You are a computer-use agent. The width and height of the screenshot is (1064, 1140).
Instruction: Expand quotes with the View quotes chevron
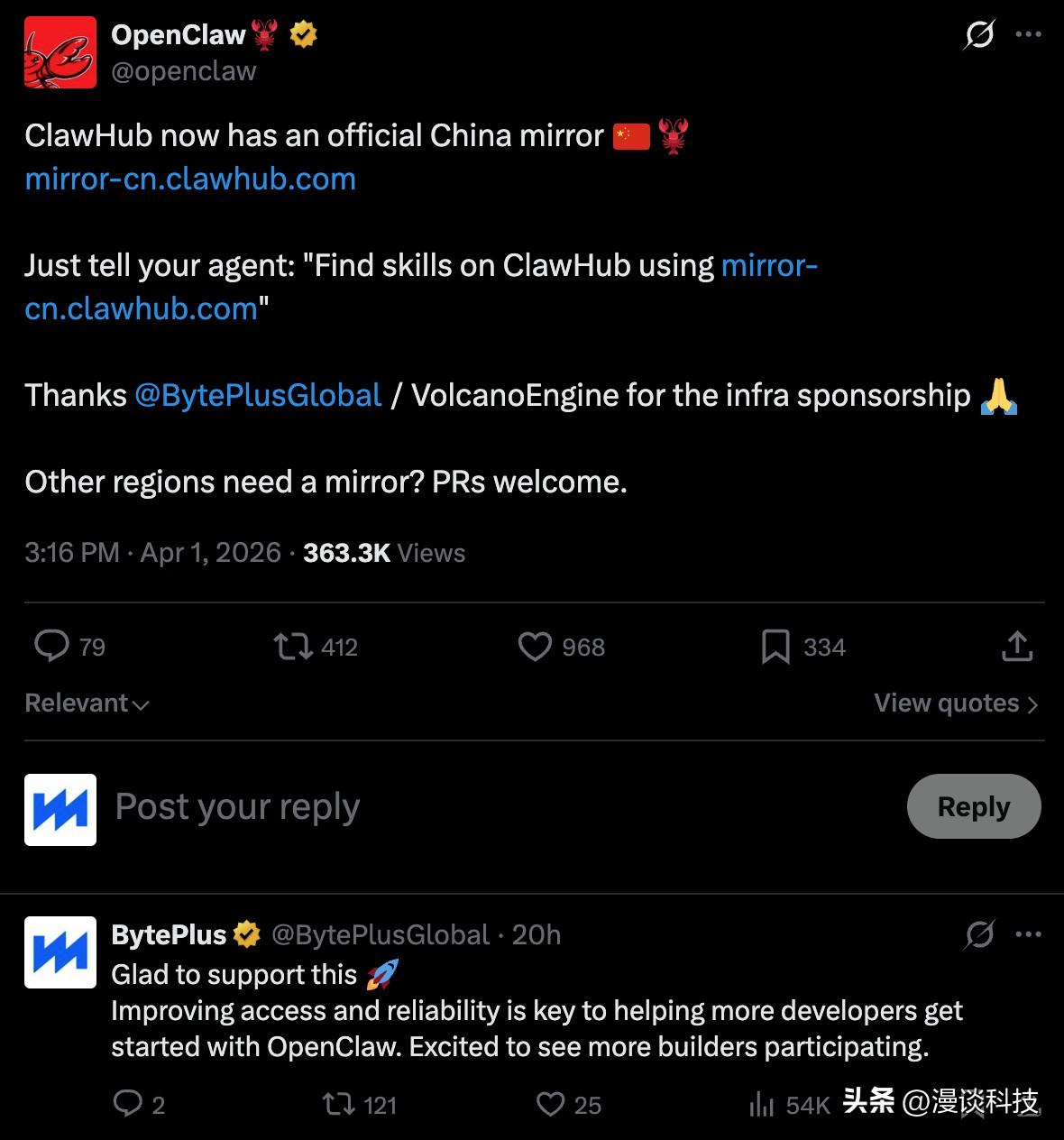(x=955, y=703)
